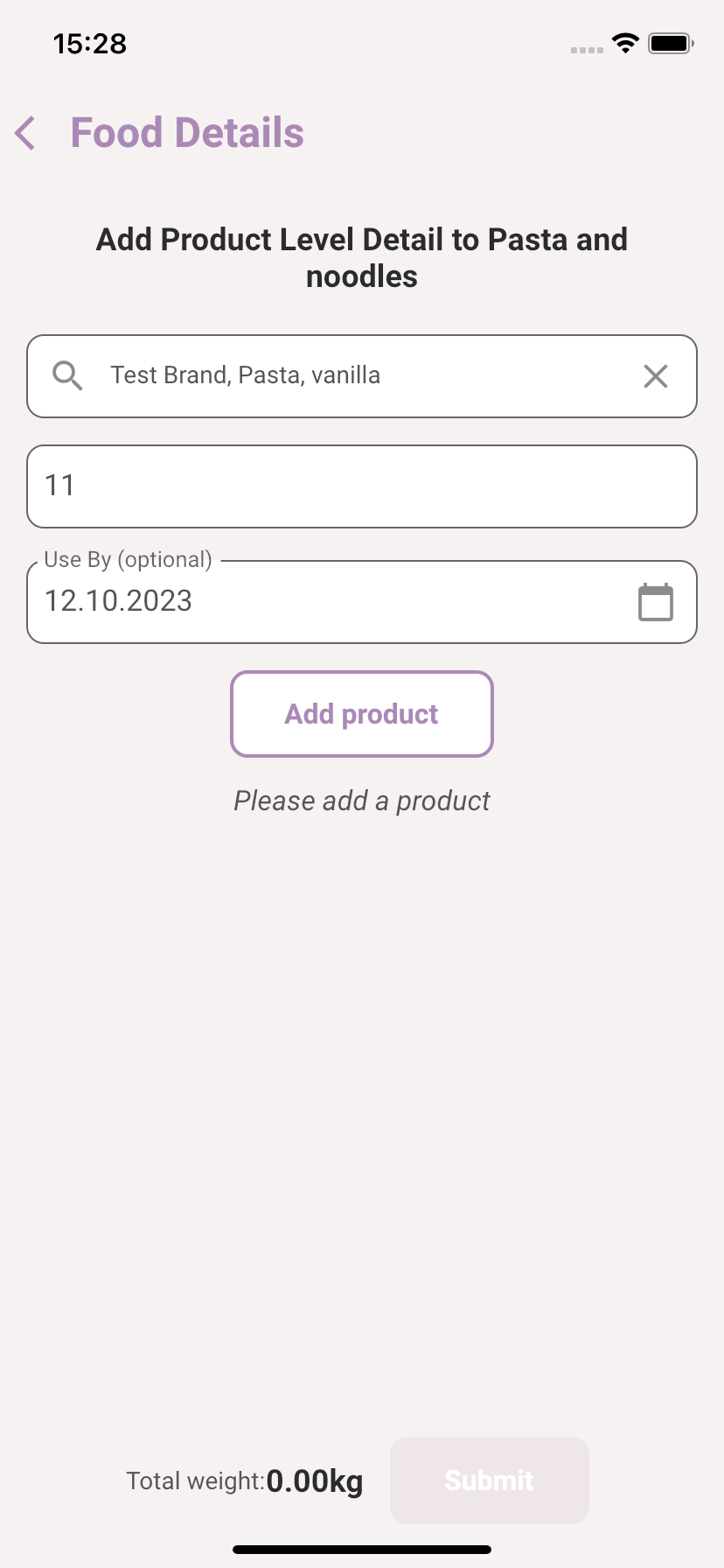Tap the Submit button
Viewport: 724px width, 1568px height.
point(490,1480)
